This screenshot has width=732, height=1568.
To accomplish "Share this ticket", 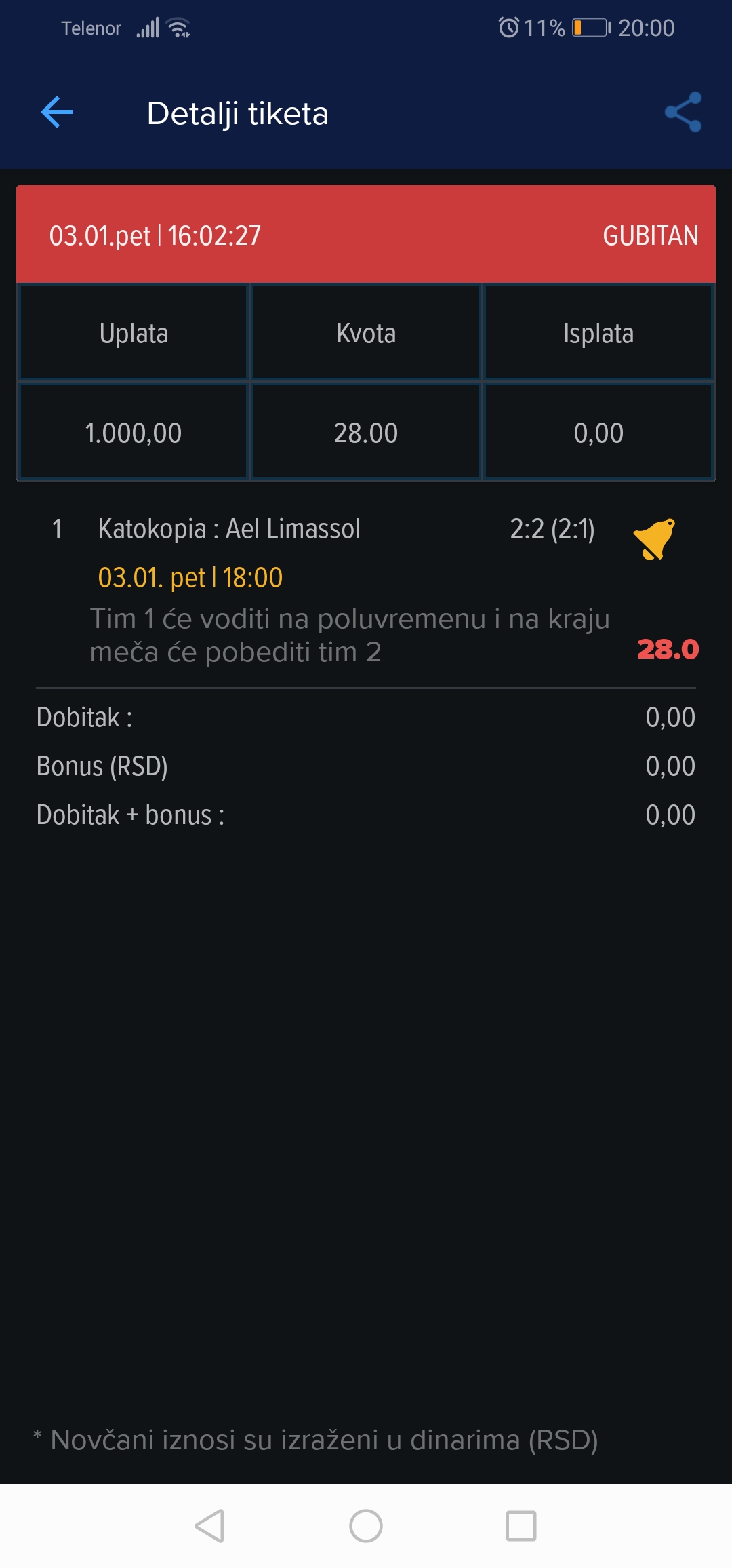I will coord(683,112).
